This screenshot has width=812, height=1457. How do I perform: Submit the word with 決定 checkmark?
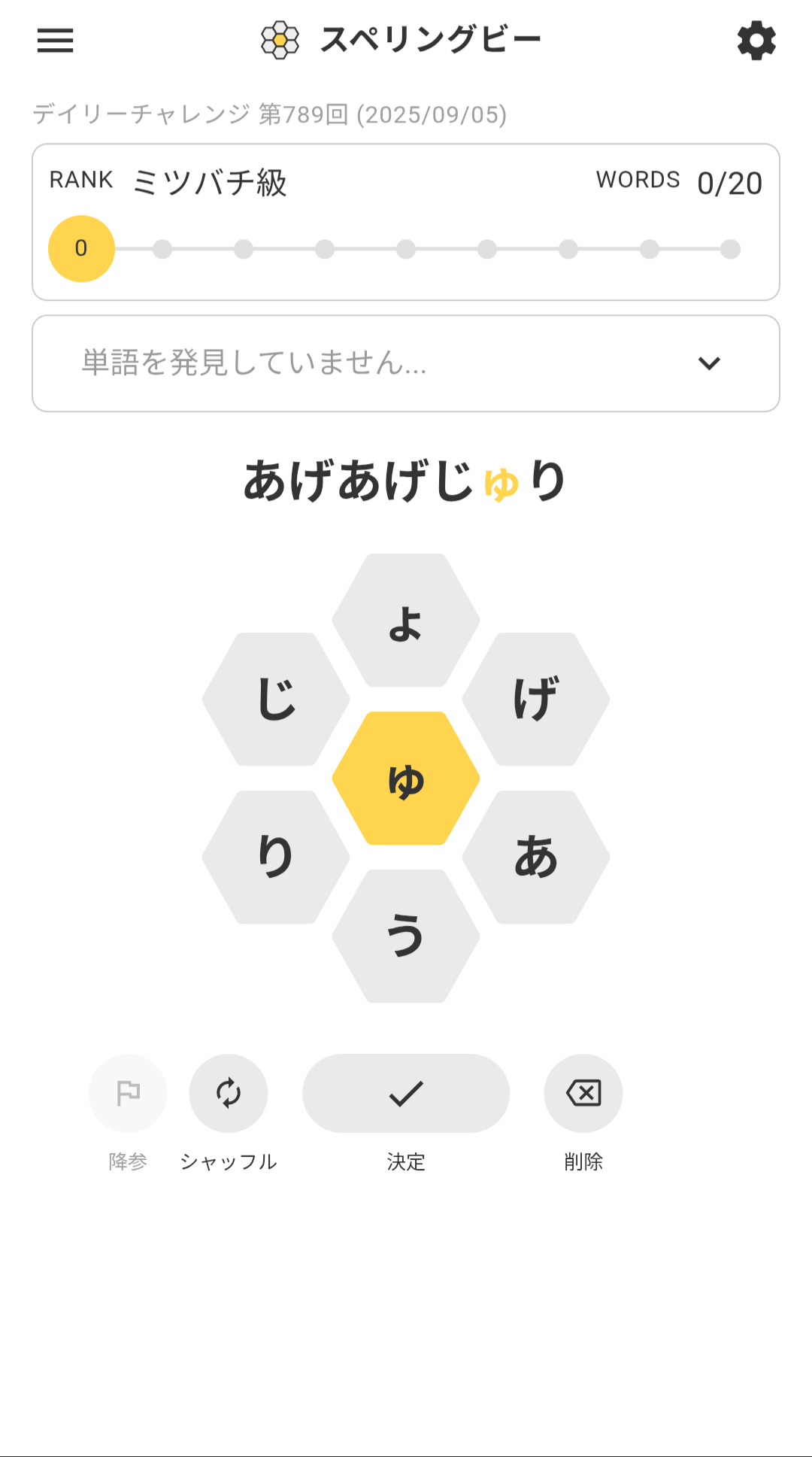click(x=406, y=1093)
